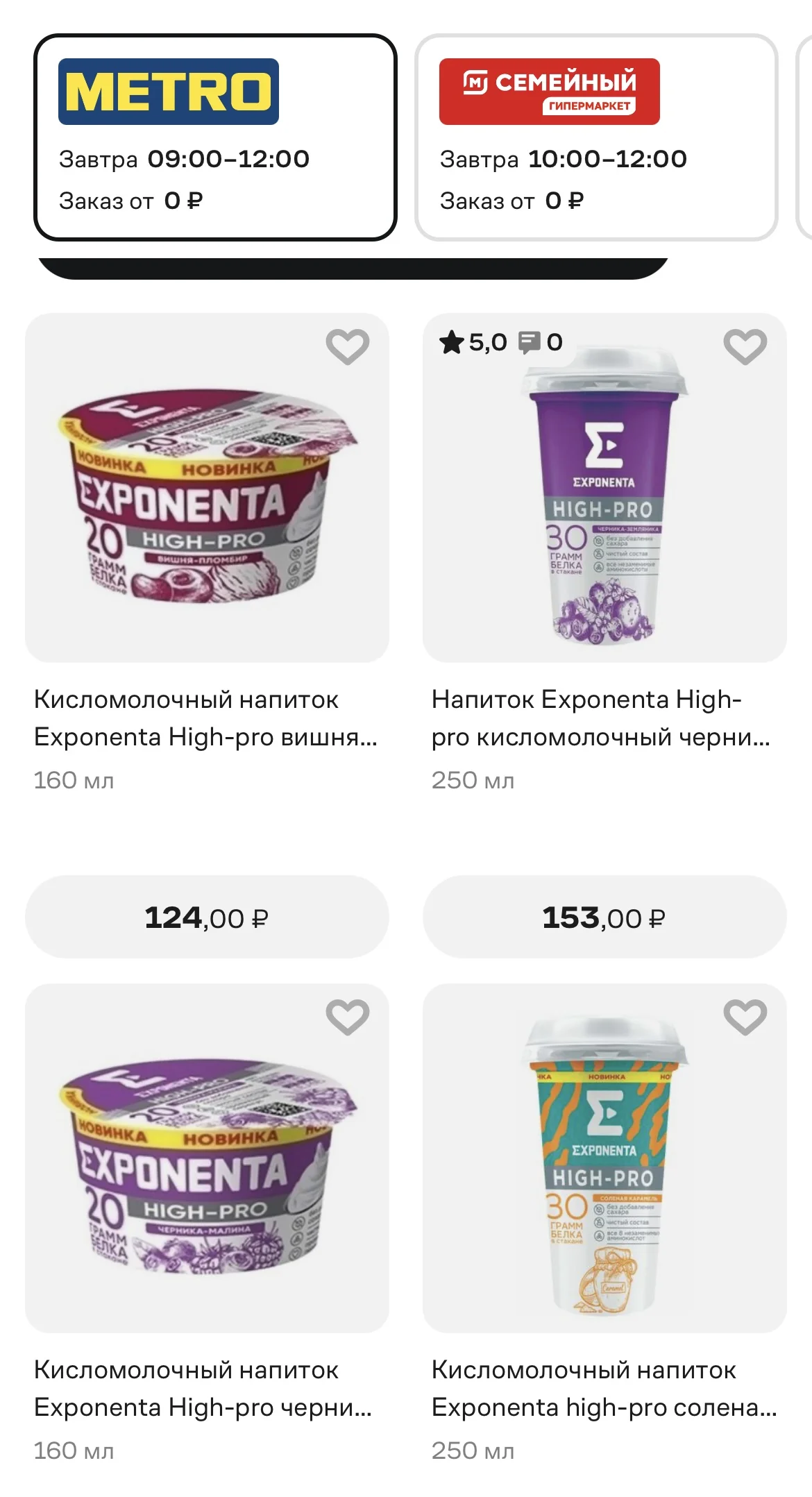
Task: Open the Exponenta High-pro вишня product card
Action: click(207, 489)
